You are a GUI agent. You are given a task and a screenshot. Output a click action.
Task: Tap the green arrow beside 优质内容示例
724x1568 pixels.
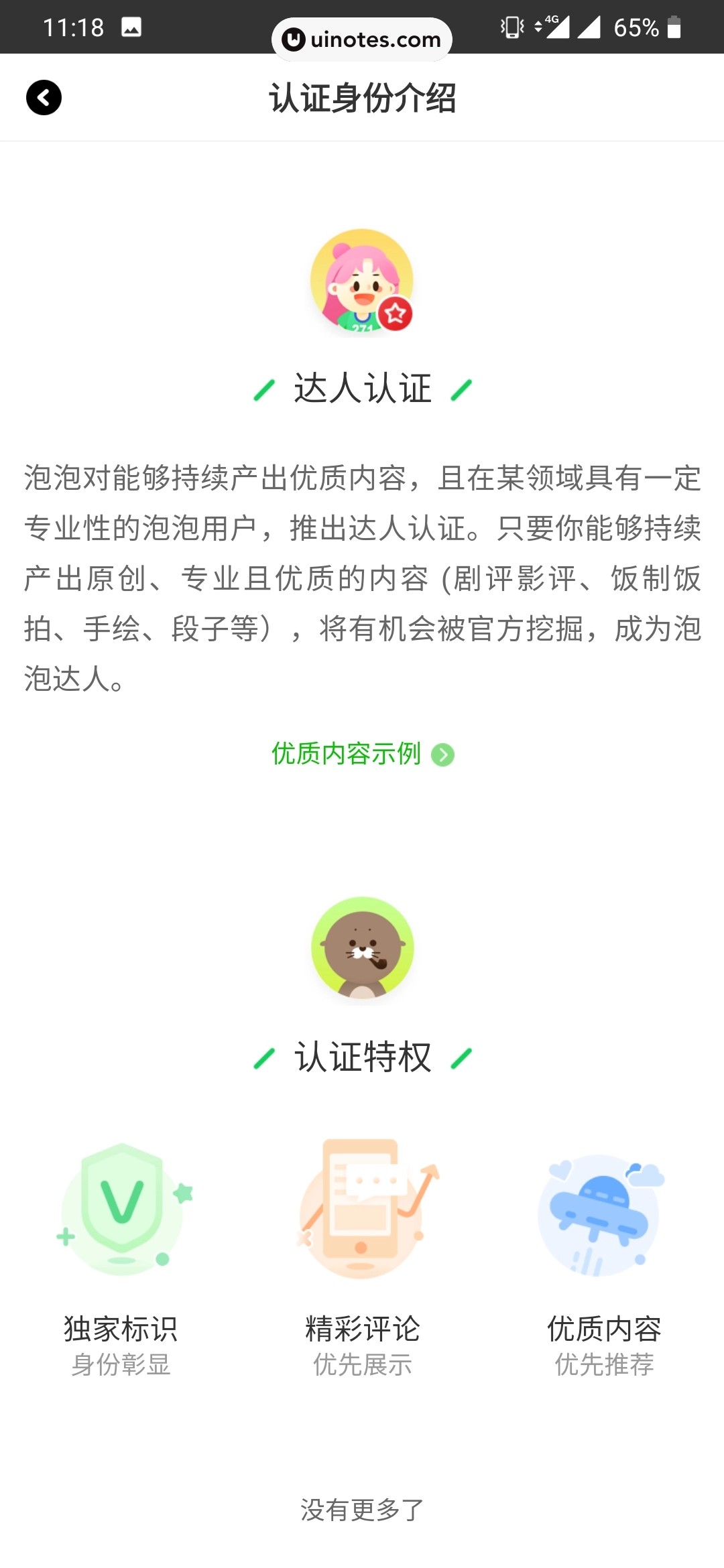[442, 755]
